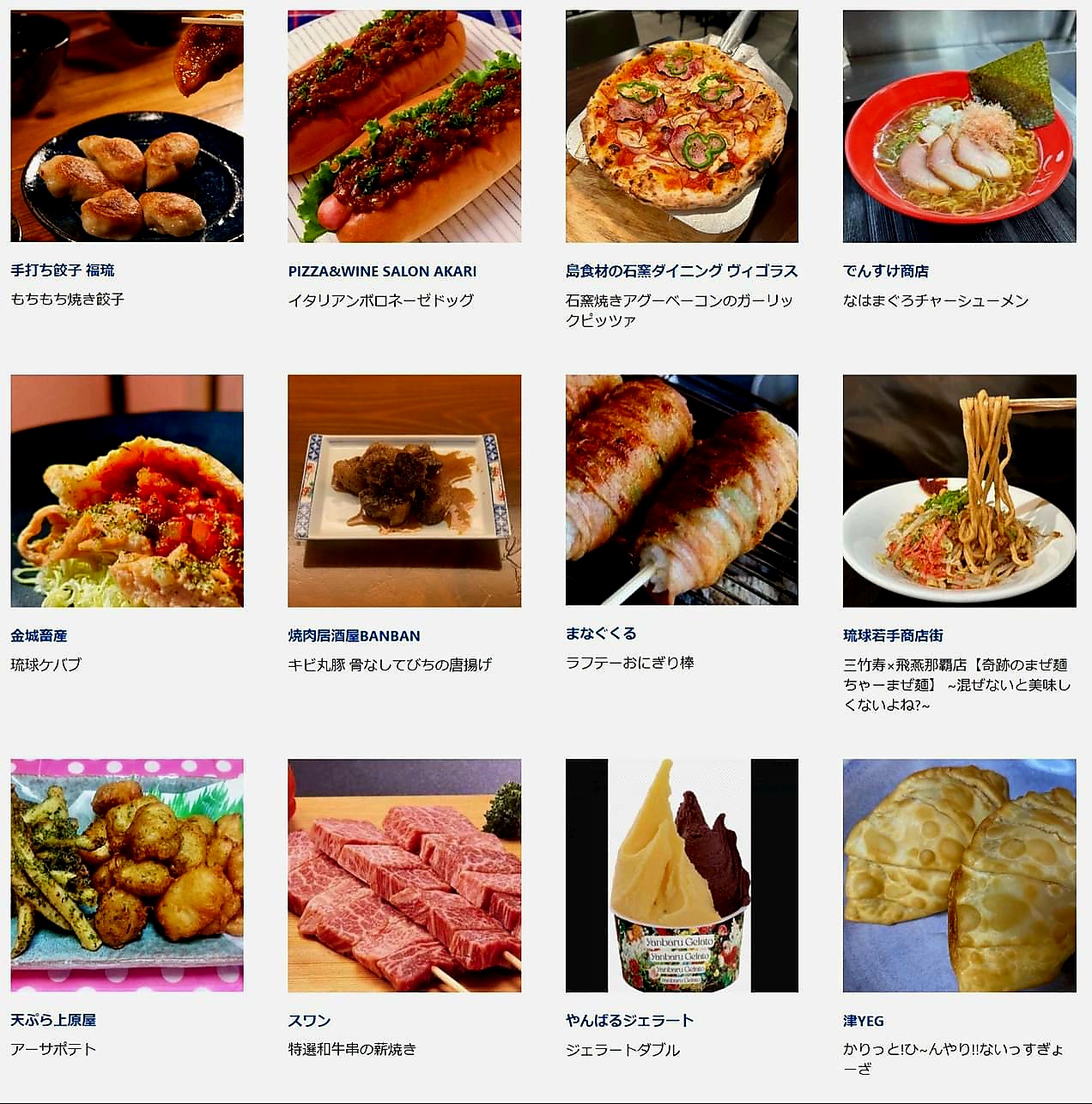The height and width of the screenshot is (1104, 1092).
Task: Select the スワン 和牛串 card
Action: coord(403,875)
